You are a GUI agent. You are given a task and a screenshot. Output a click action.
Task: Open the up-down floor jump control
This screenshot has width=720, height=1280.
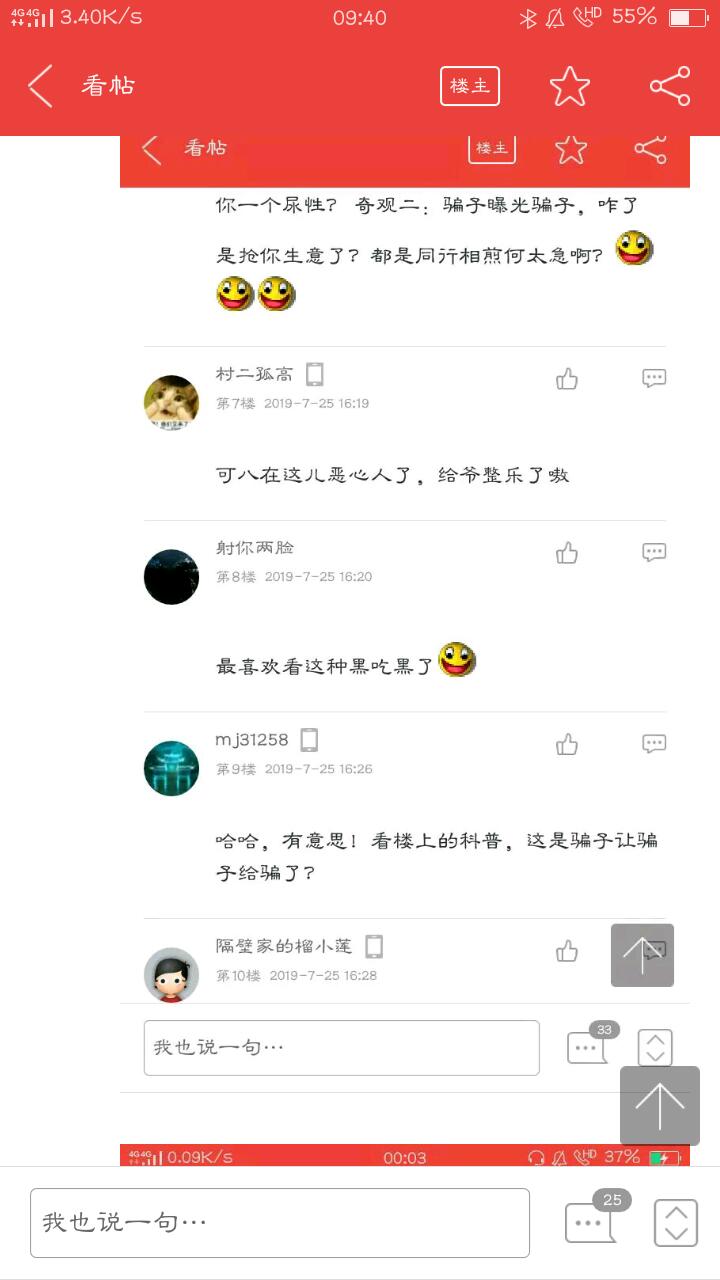click(x=676, y=1222)
